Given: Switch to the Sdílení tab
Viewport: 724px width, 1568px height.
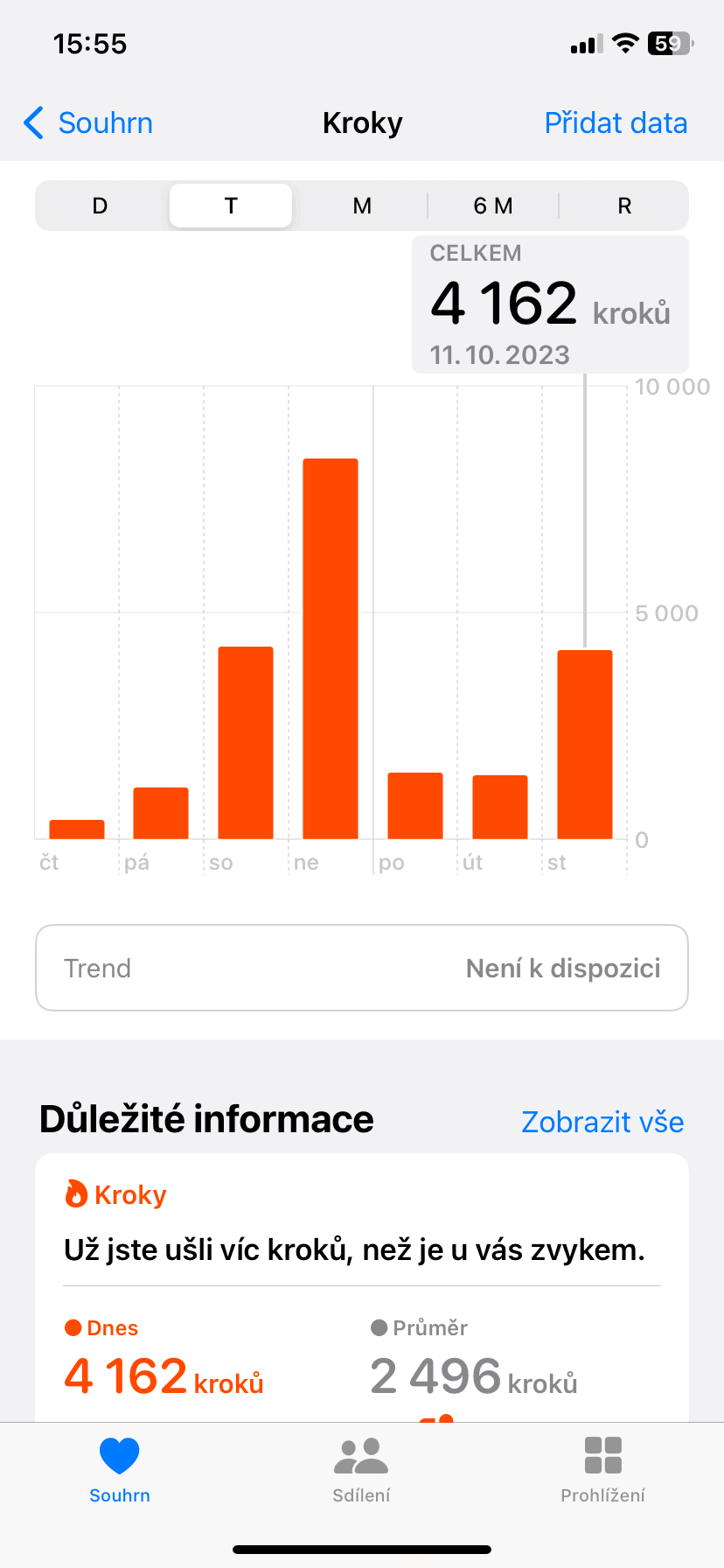Looking at the screenshot, I should tap(361, 1470).
